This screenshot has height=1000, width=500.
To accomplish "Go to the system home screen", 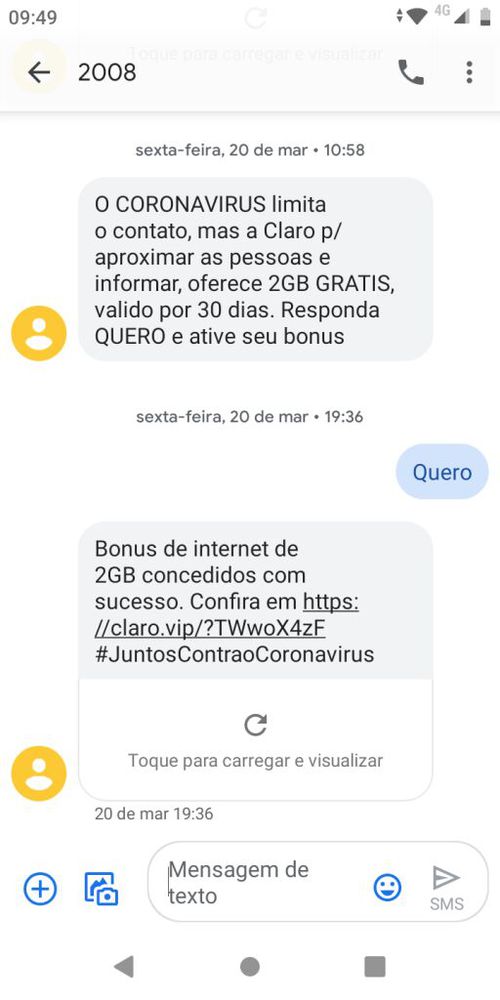I will coord(250,966).
